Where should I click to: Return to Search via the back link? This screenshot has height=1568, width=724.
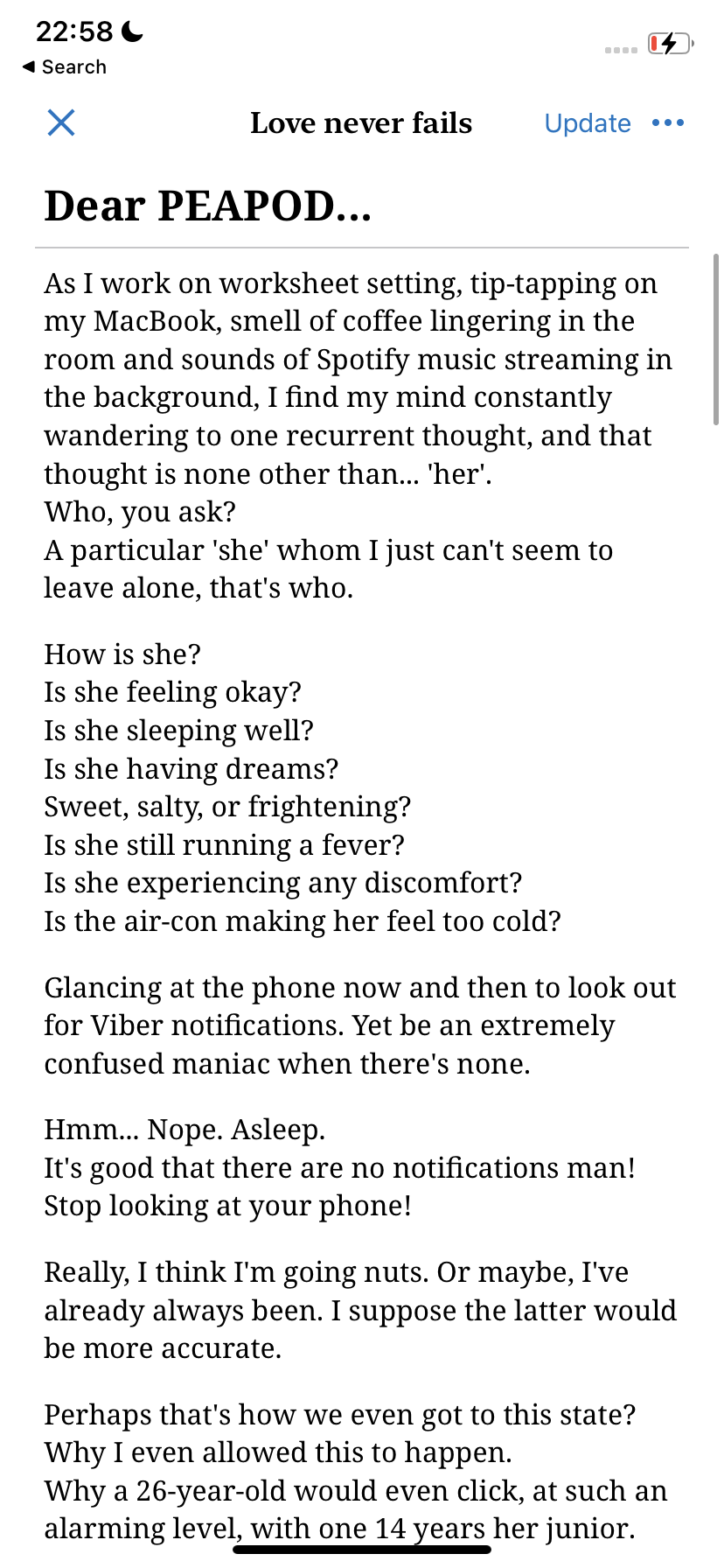point(65,67)
